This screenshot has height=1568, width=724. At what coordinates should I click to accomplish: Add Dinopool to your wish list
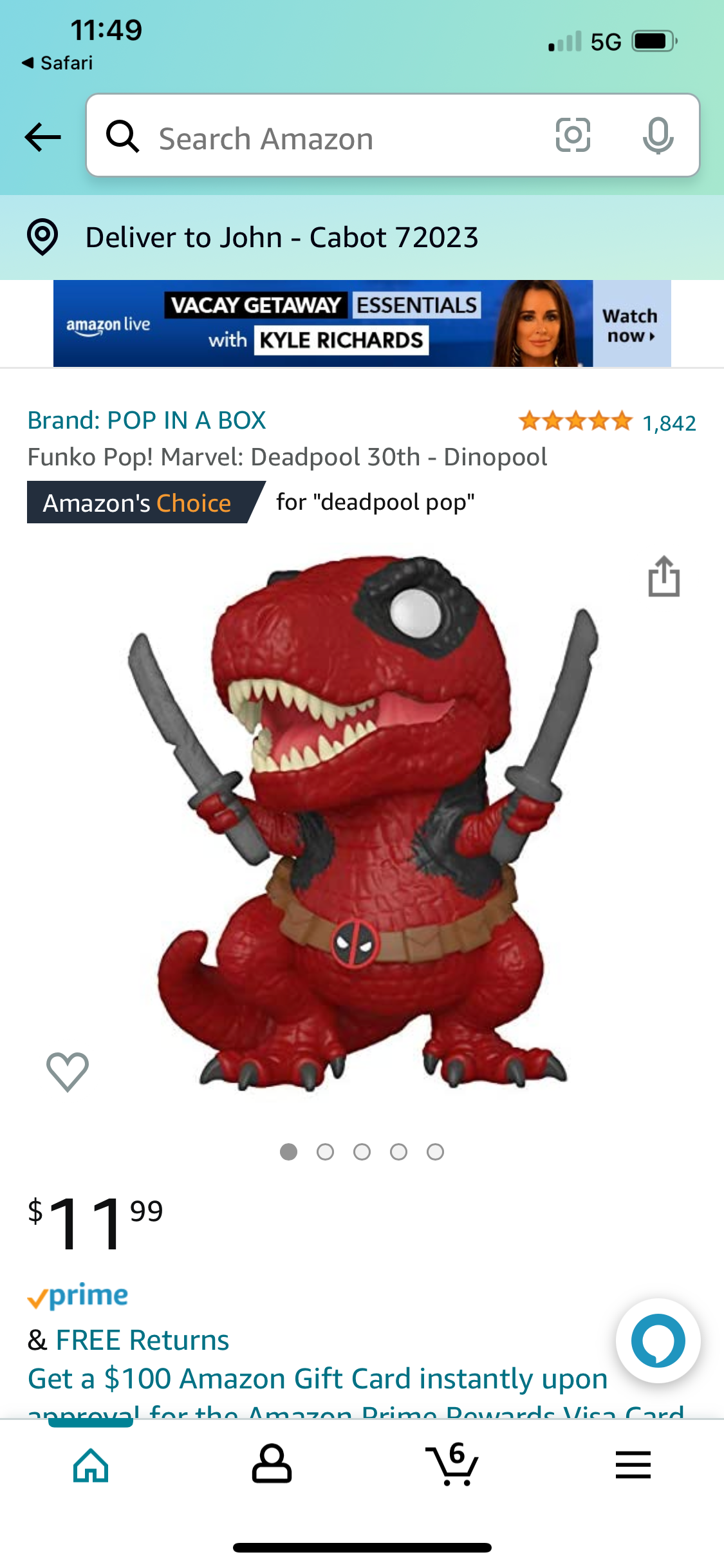[x=68, y=1072]
